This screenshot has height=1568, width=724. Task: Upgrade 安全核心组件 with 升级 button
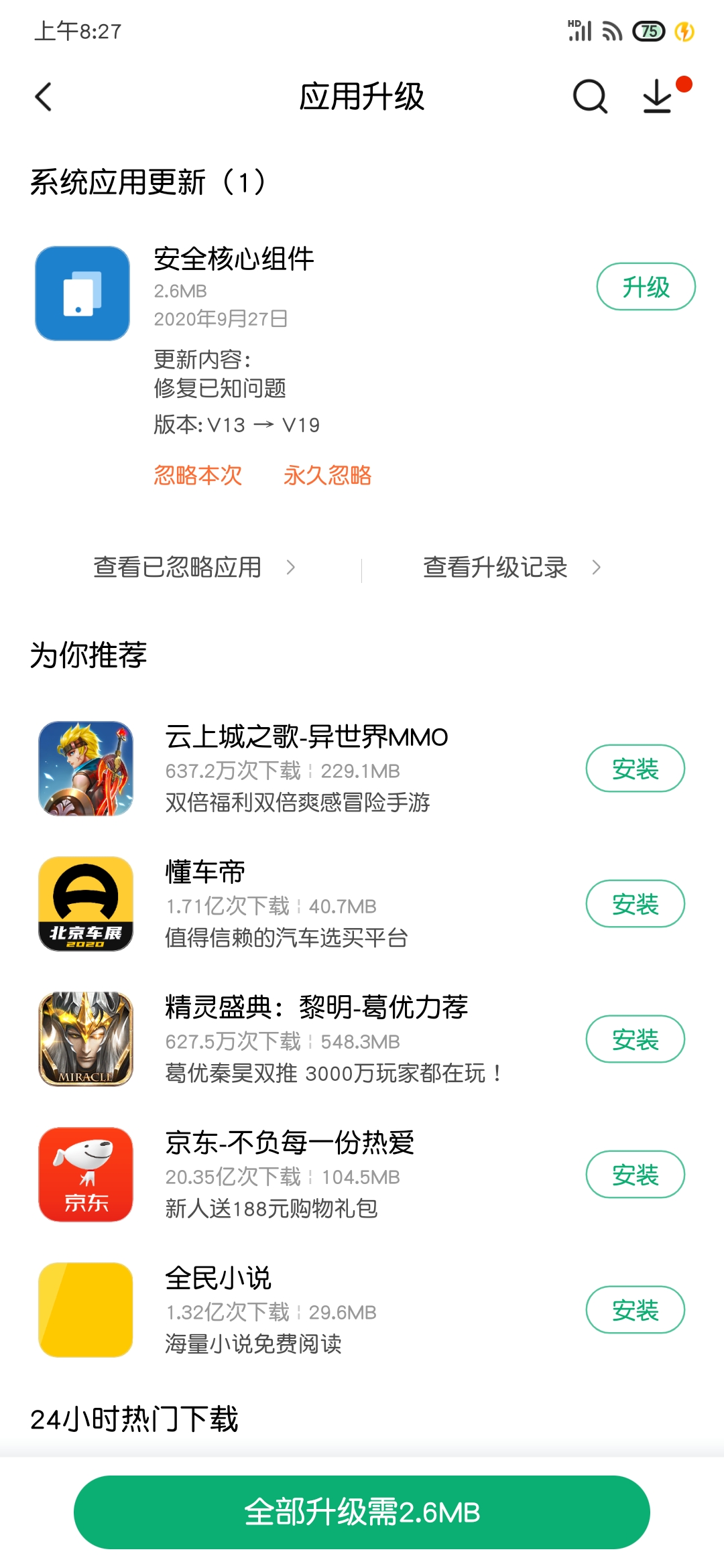(x=646, y=287)
